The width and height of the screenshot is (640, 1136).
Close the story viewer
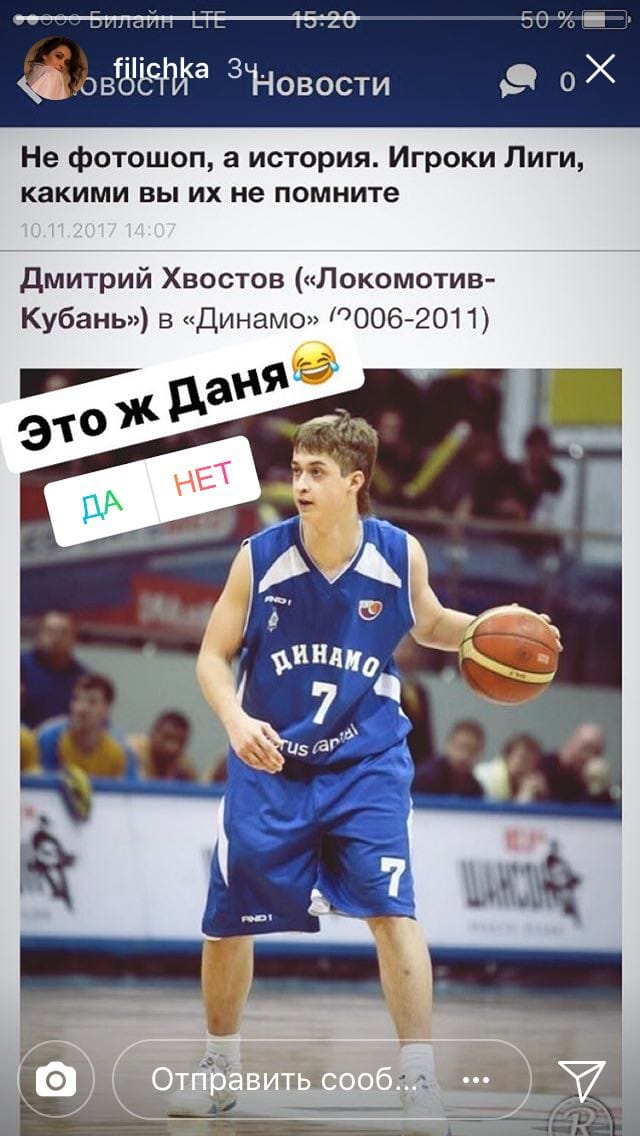[600, 69]
